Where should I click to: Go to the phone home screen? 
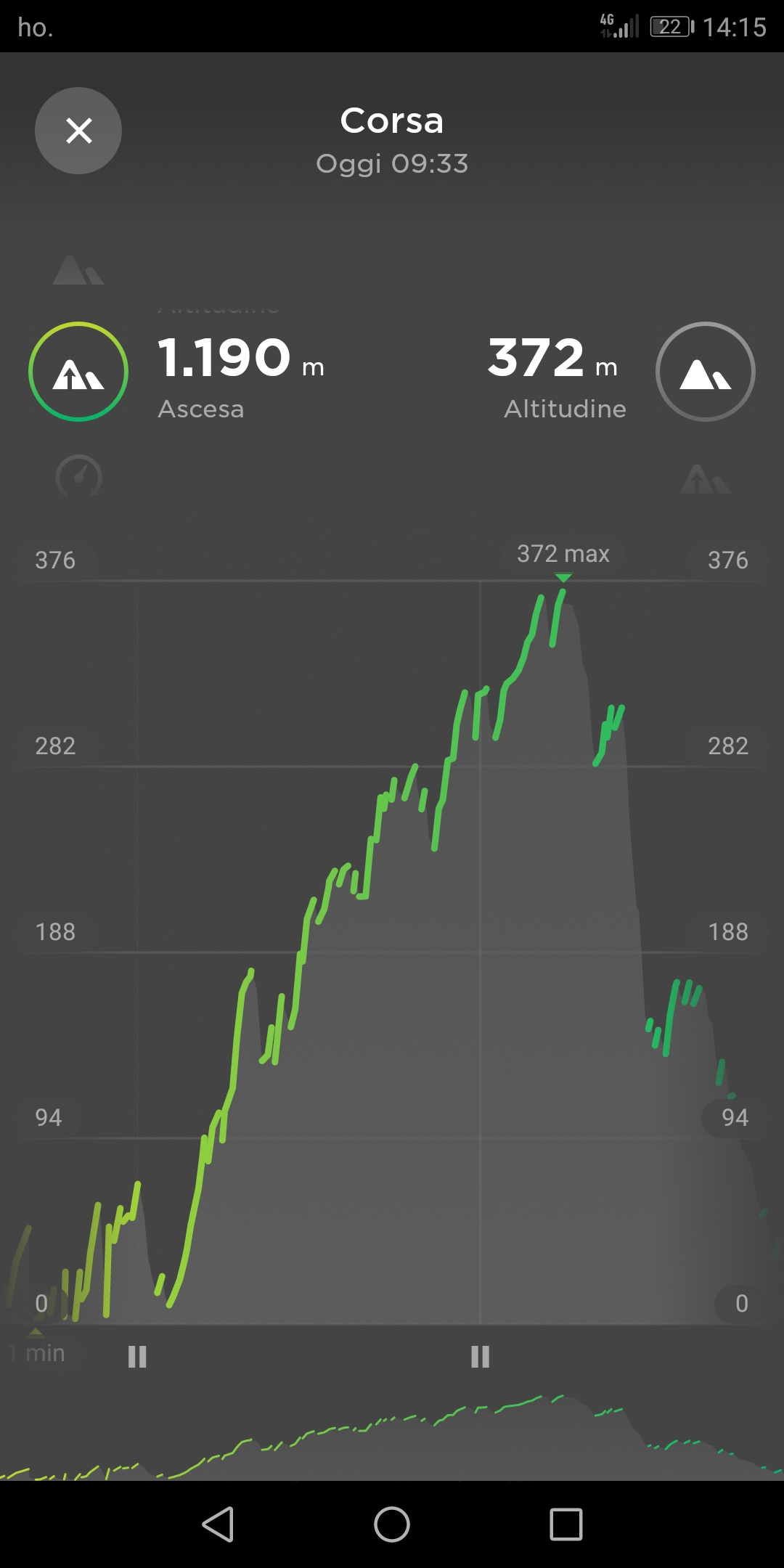click(x=392, y=1524)
